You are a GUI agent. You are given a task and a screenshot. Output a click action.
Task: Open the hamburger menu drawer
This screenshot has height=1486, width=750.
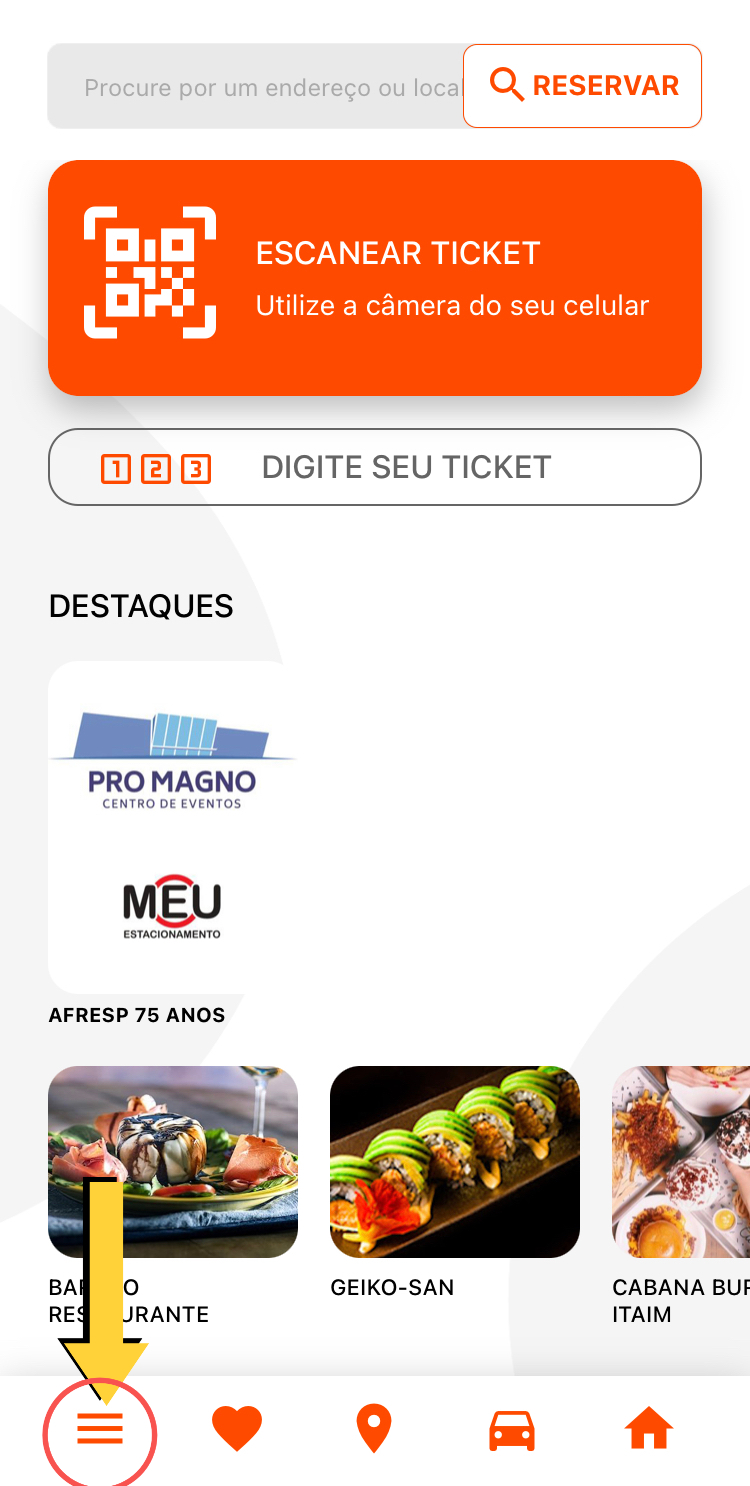click(100, 1430)
